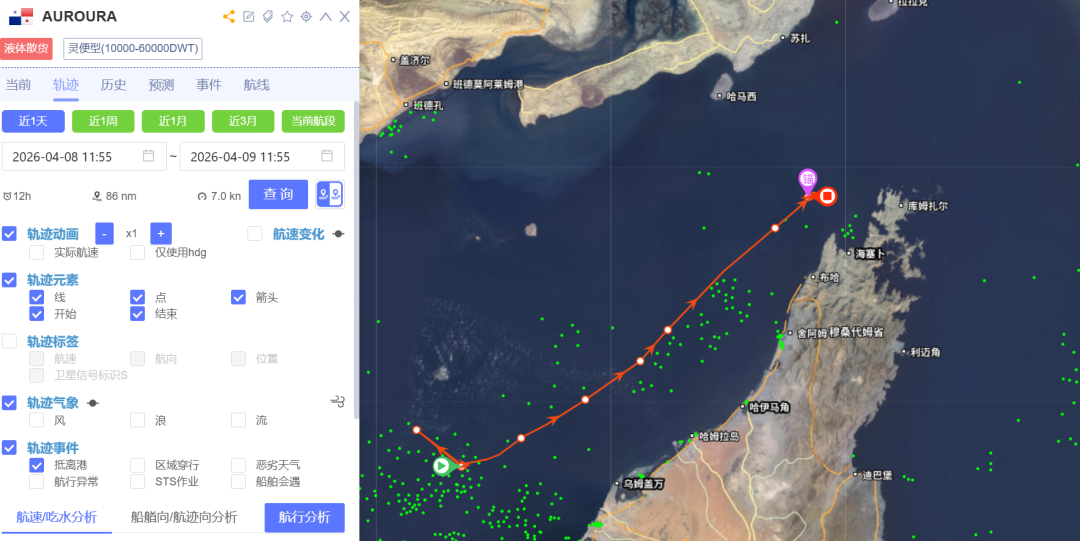Open the 预测 tab
This screenshot has width=1080, height=541.
[x=161, y=85]
